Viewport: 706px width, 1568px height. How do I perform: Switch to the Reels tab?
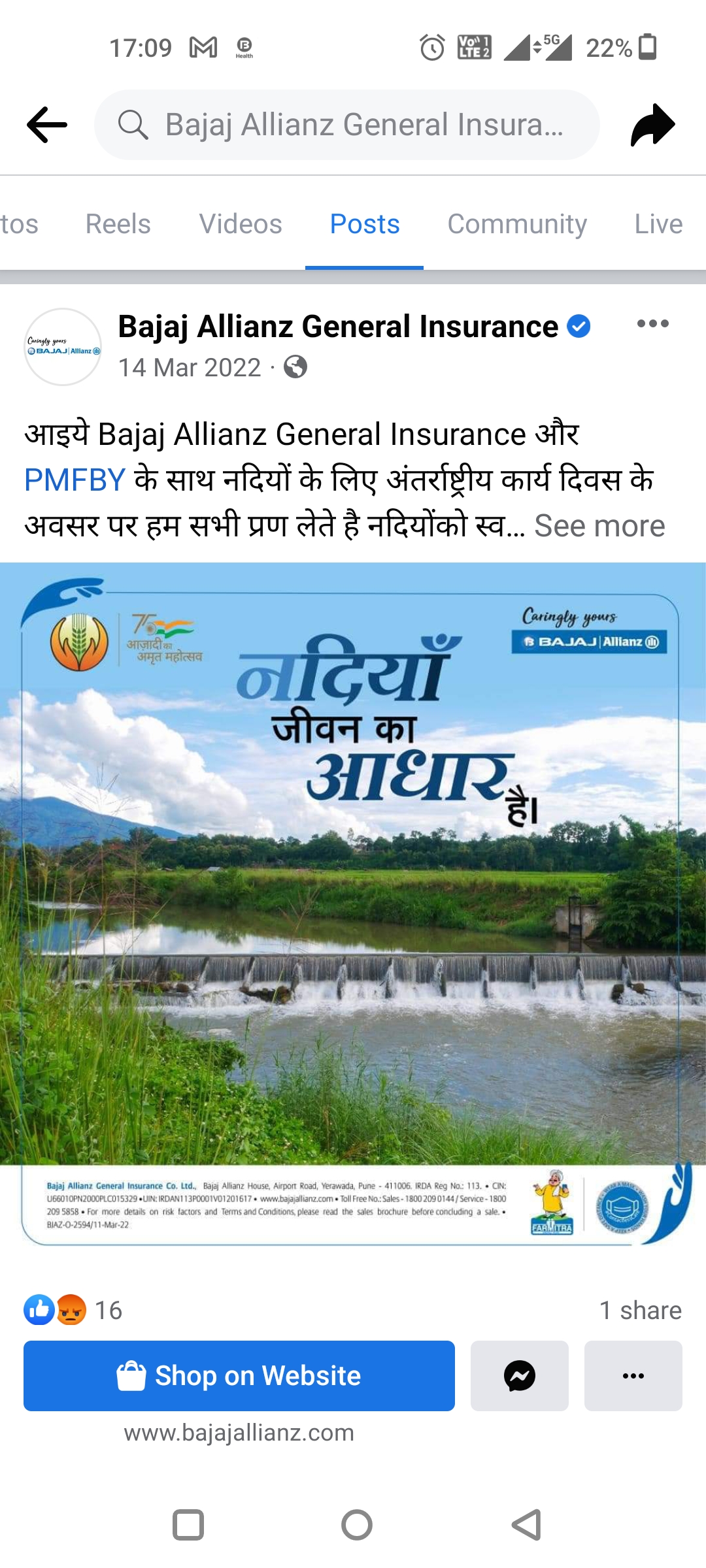pos(118,224)
